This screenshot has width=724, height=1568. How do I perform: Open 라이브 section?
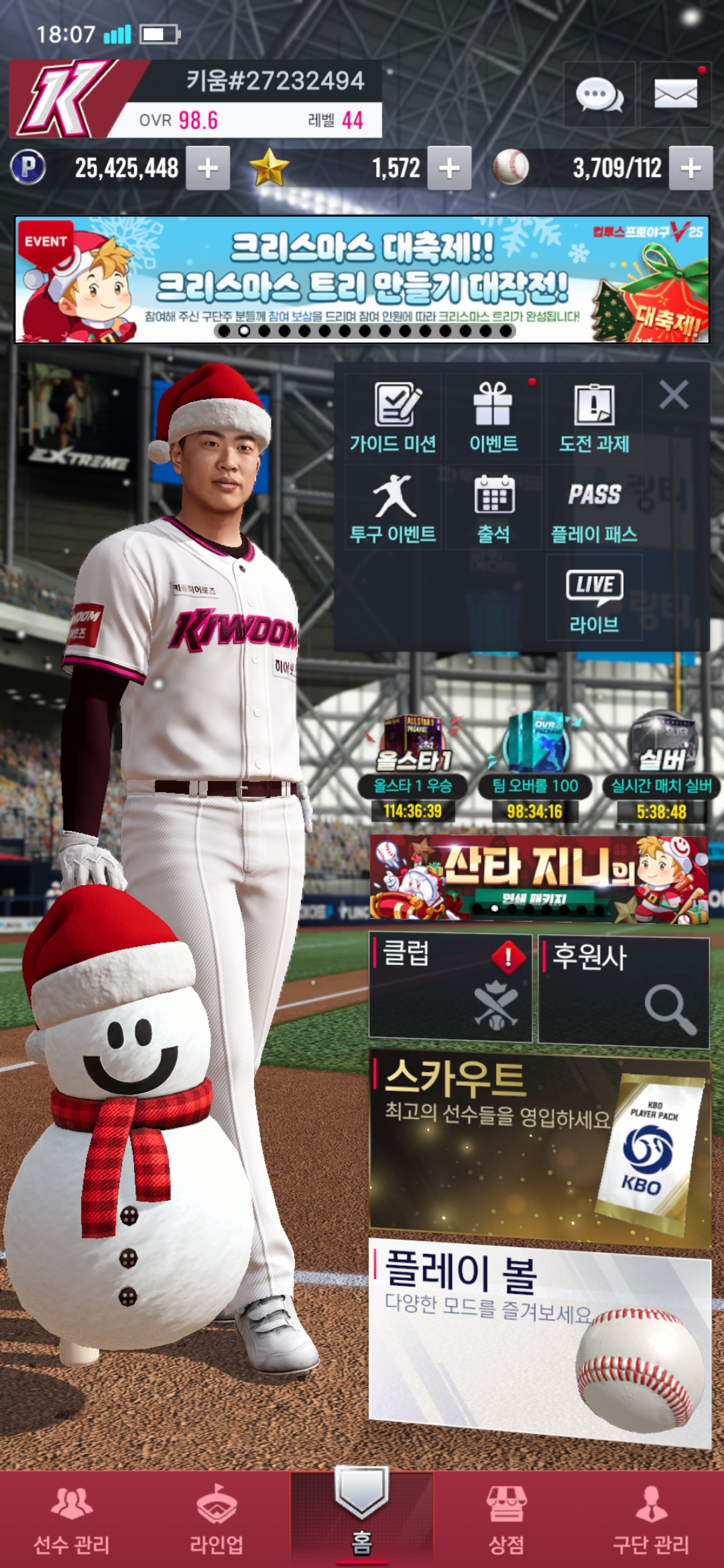coord(594,598)
